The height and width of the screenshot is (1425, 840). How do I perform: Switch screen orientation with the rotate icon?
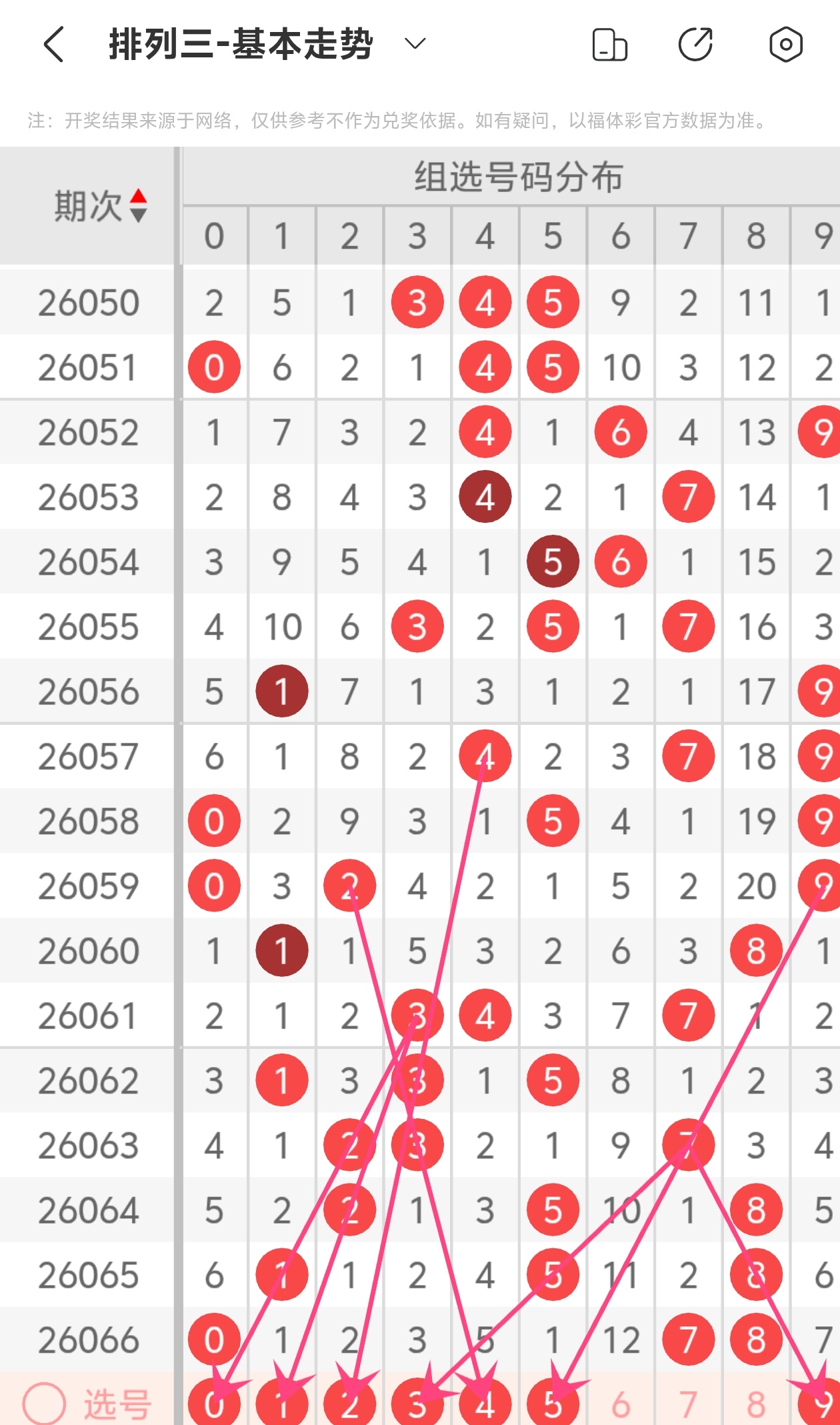tap(609, 45)
